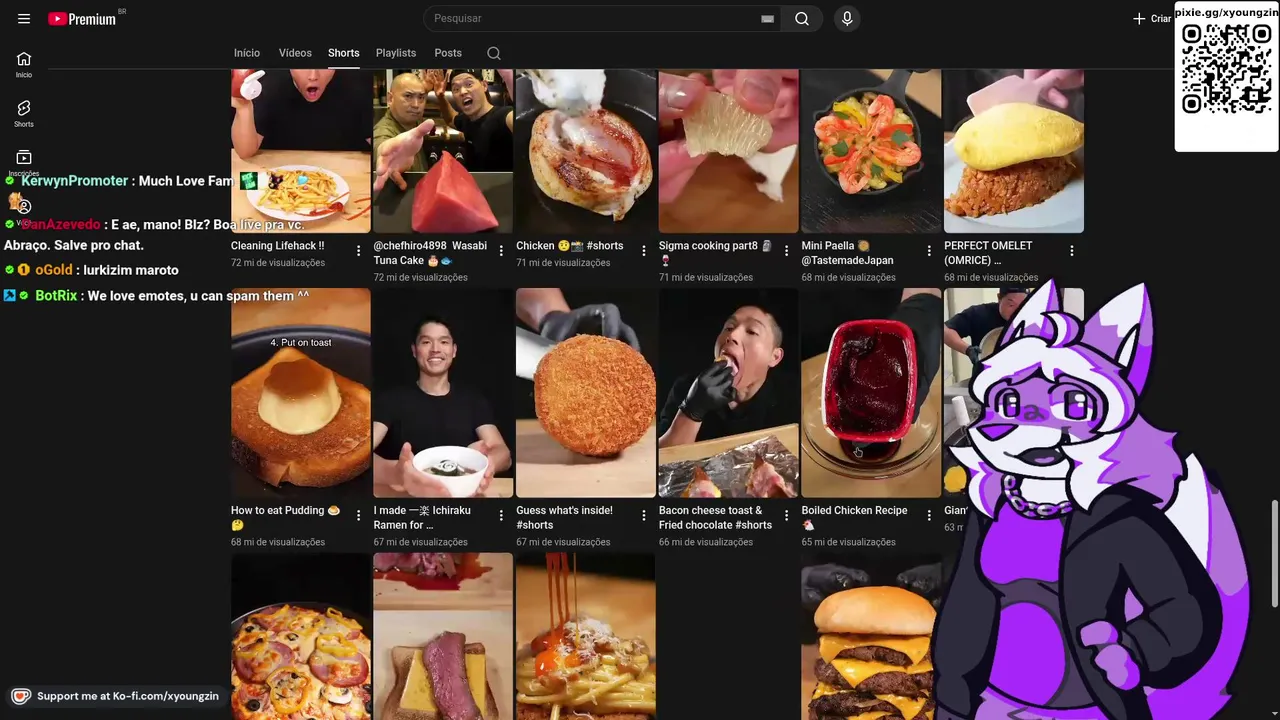1280x720 pixels.
Task: Open the hamburger guide menu
Action: pyautogui.click(x=24, y=19)
